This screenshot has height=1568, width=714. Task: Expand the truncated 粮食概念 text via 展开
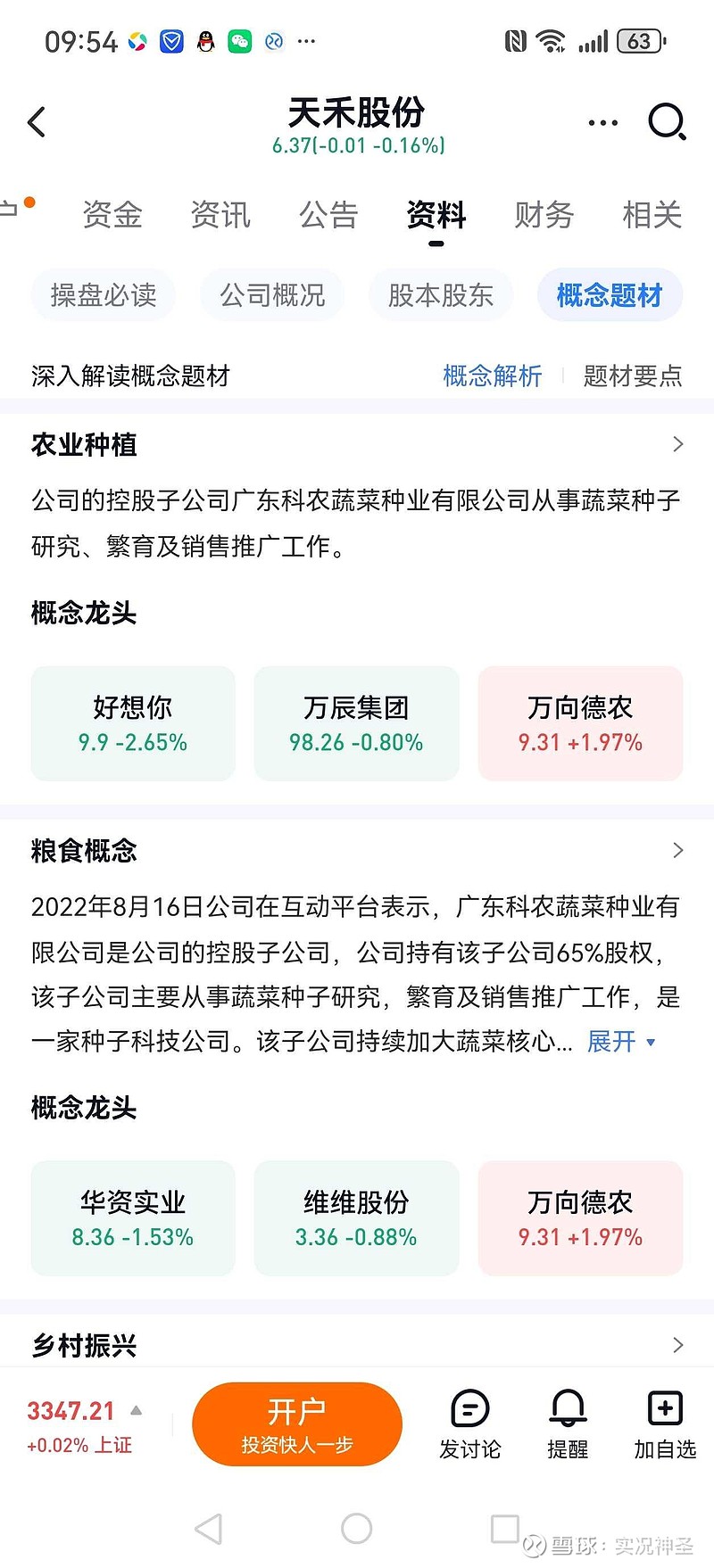(612, 1041)
